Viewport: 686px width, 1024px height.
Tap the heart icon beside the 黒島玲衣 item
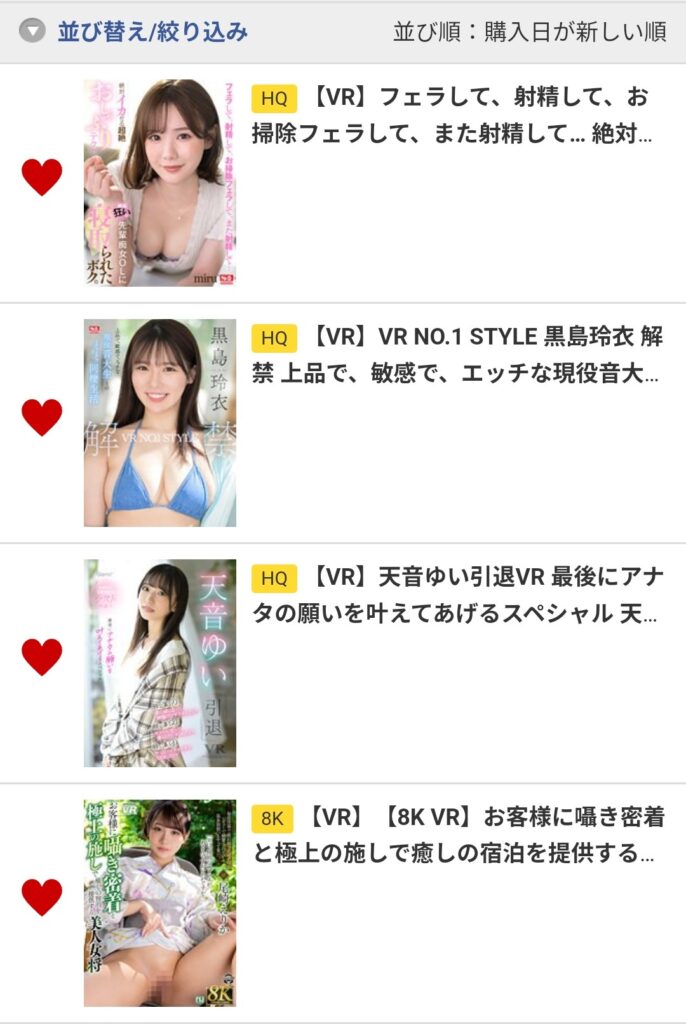point(42,417)
